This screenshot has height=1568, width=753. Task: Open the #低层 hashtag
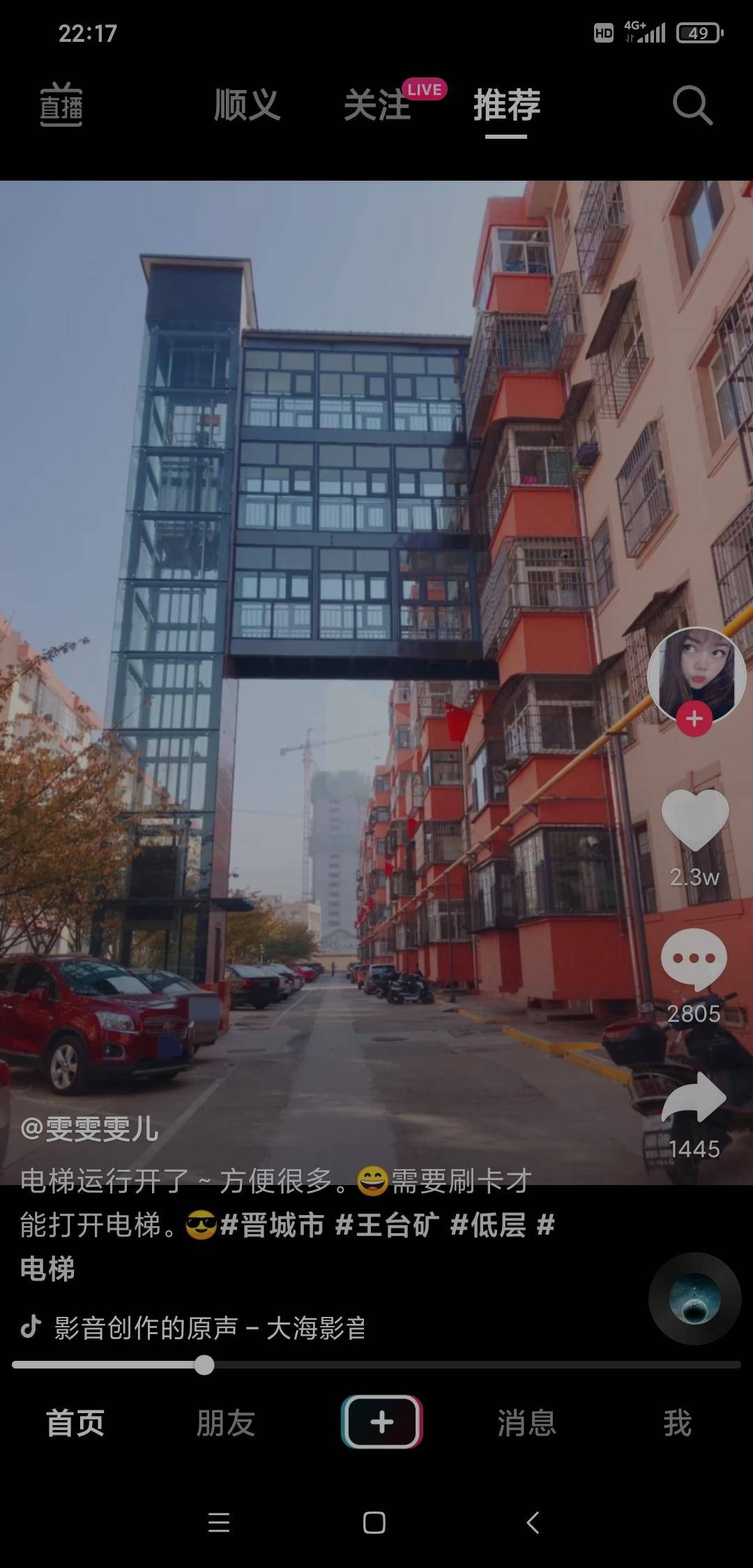click(488, 1226)
